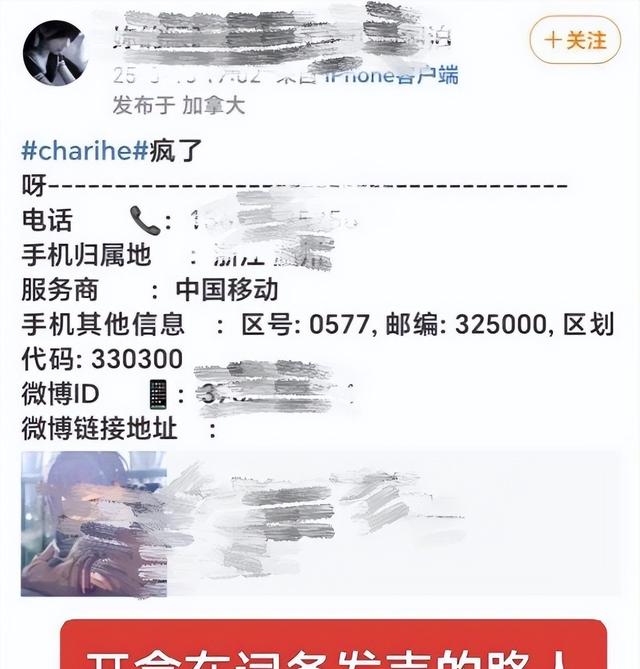The height and width of the screenshot is (669, 640).
Task: Open the #charihe# hashtag topic
Action: 84,153
